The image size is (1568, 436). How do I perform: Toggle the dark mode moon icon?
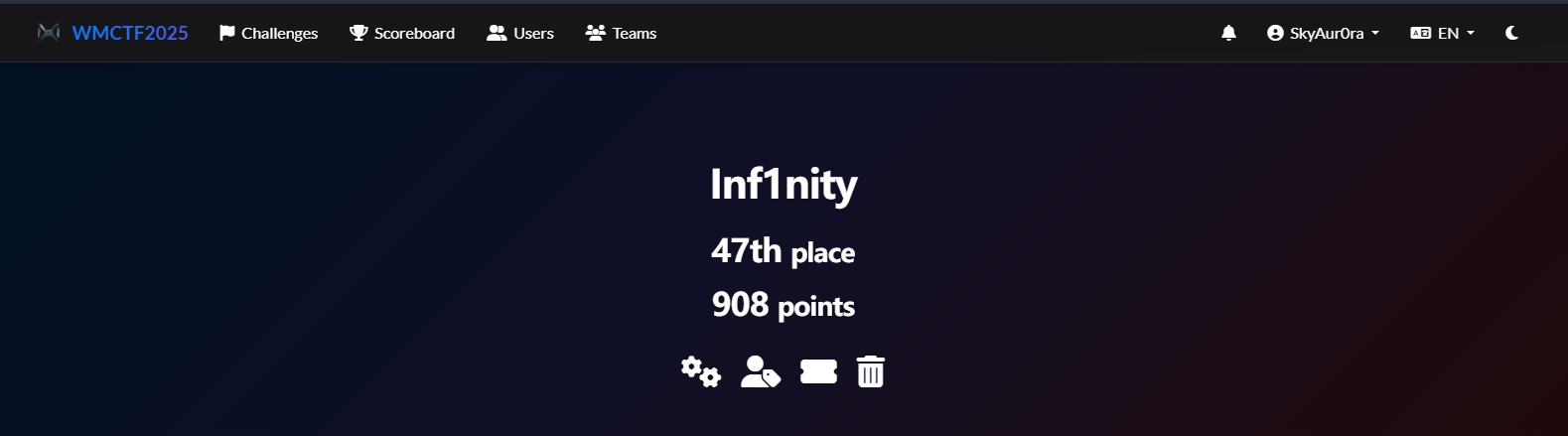[x=1511, y=33]
